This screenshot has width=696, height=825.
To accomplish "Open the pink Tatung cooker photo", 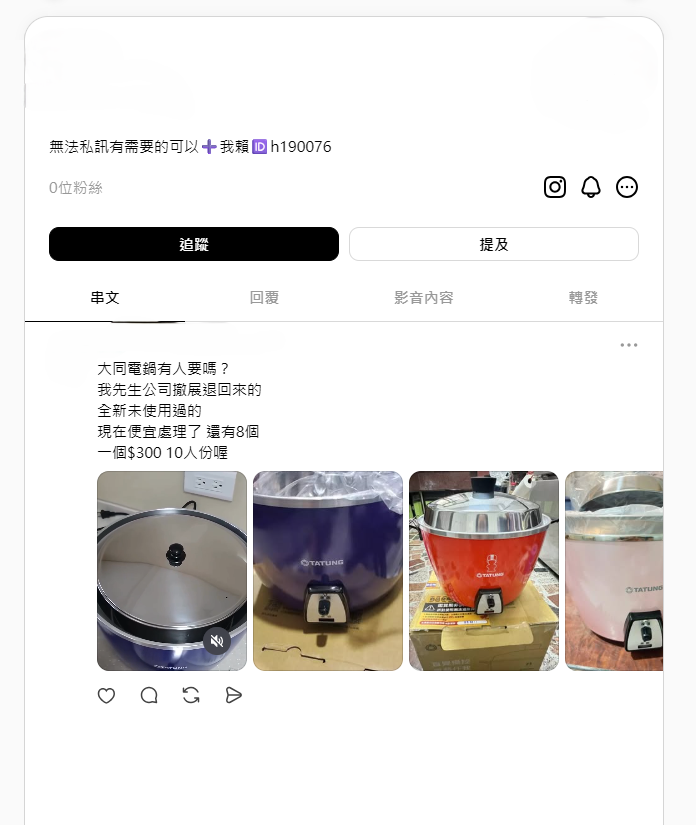I will (614, 570).
